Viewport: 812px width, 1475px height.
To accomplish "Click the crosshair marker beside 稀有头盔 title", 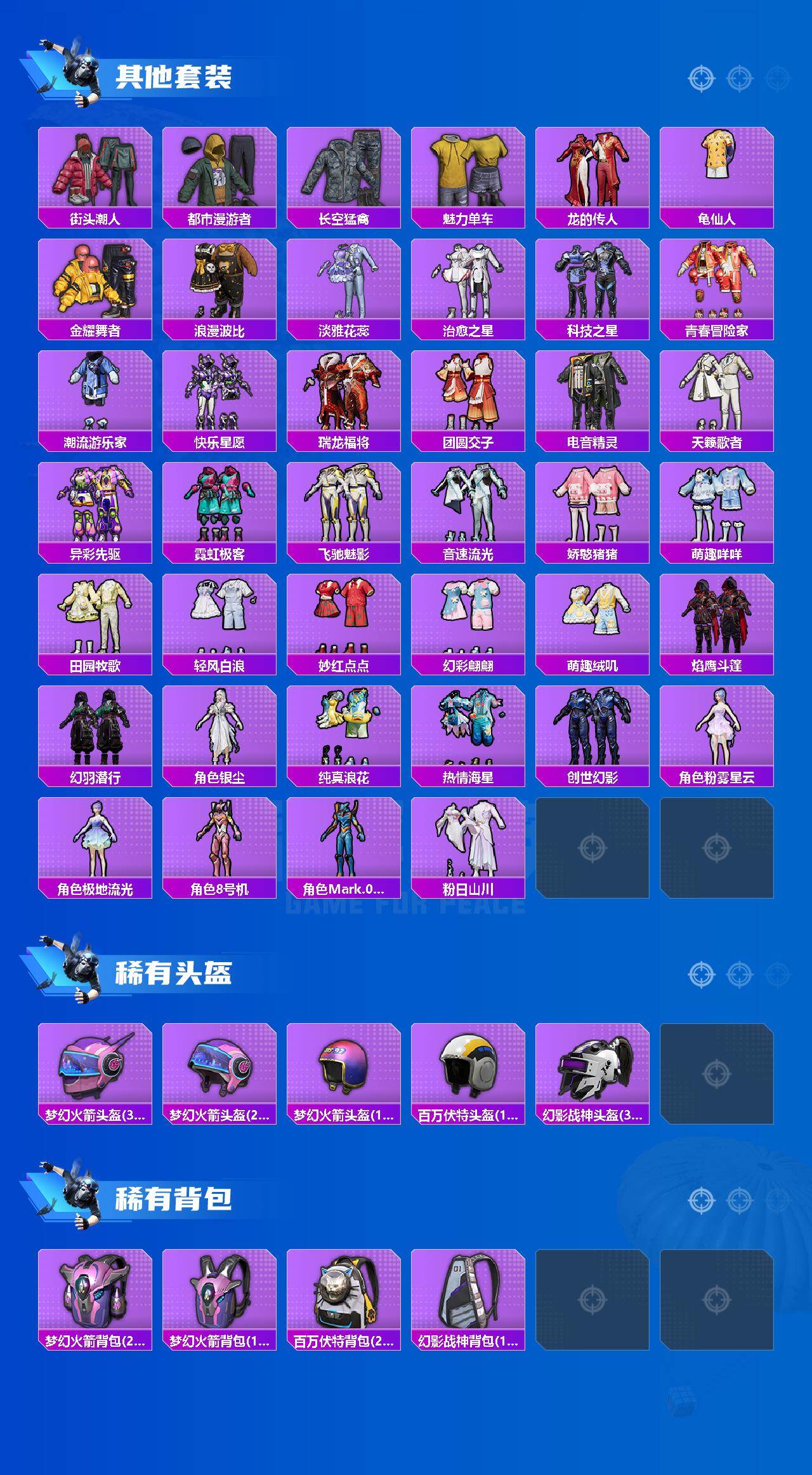I will (x=701, y=976).
